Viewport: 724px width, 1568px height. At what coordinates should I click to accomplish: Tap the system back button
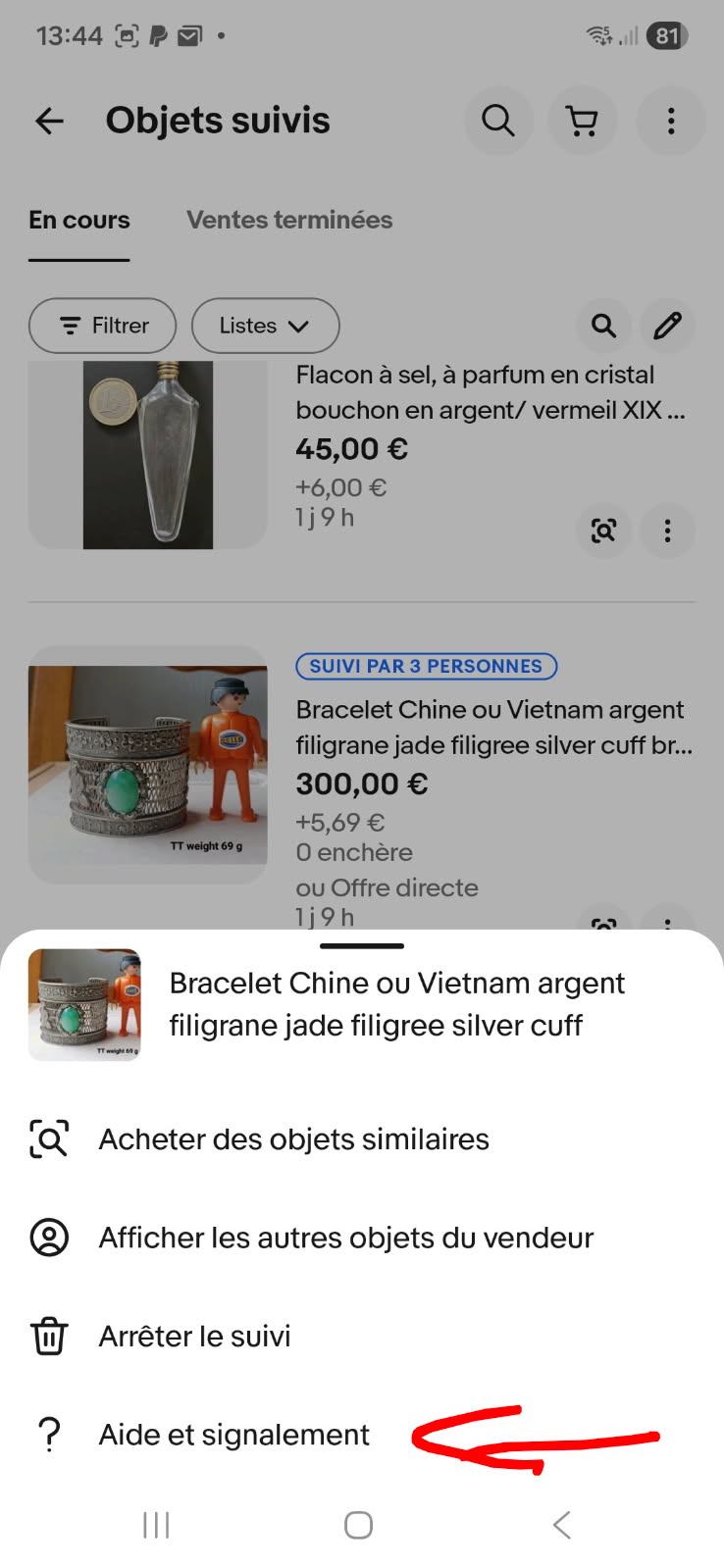pos(561,1525)
